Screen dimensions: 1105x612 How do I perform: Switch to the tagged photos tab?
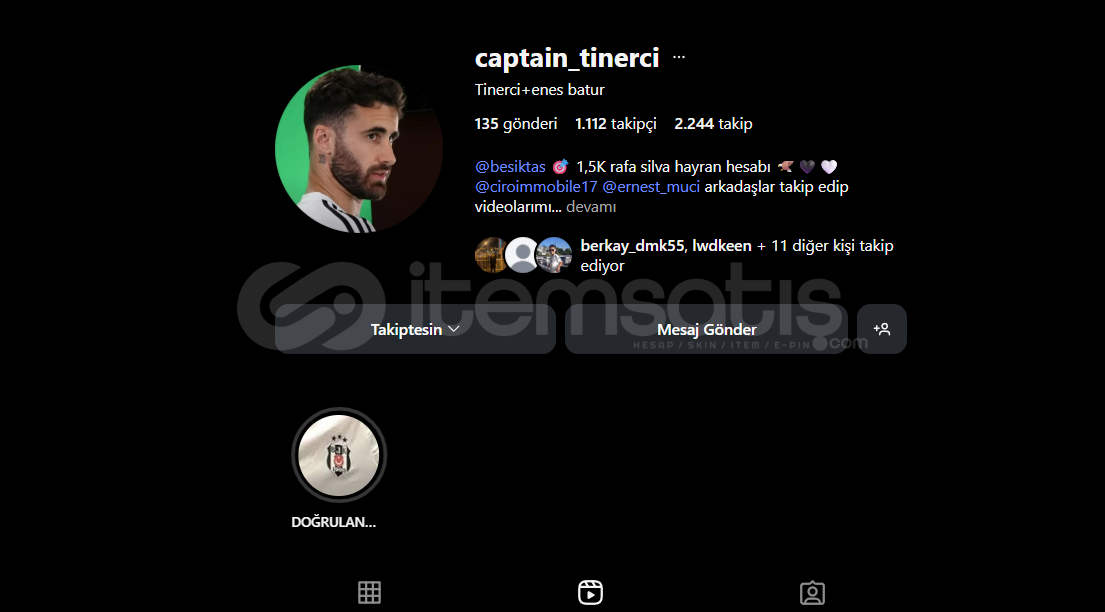812,592
